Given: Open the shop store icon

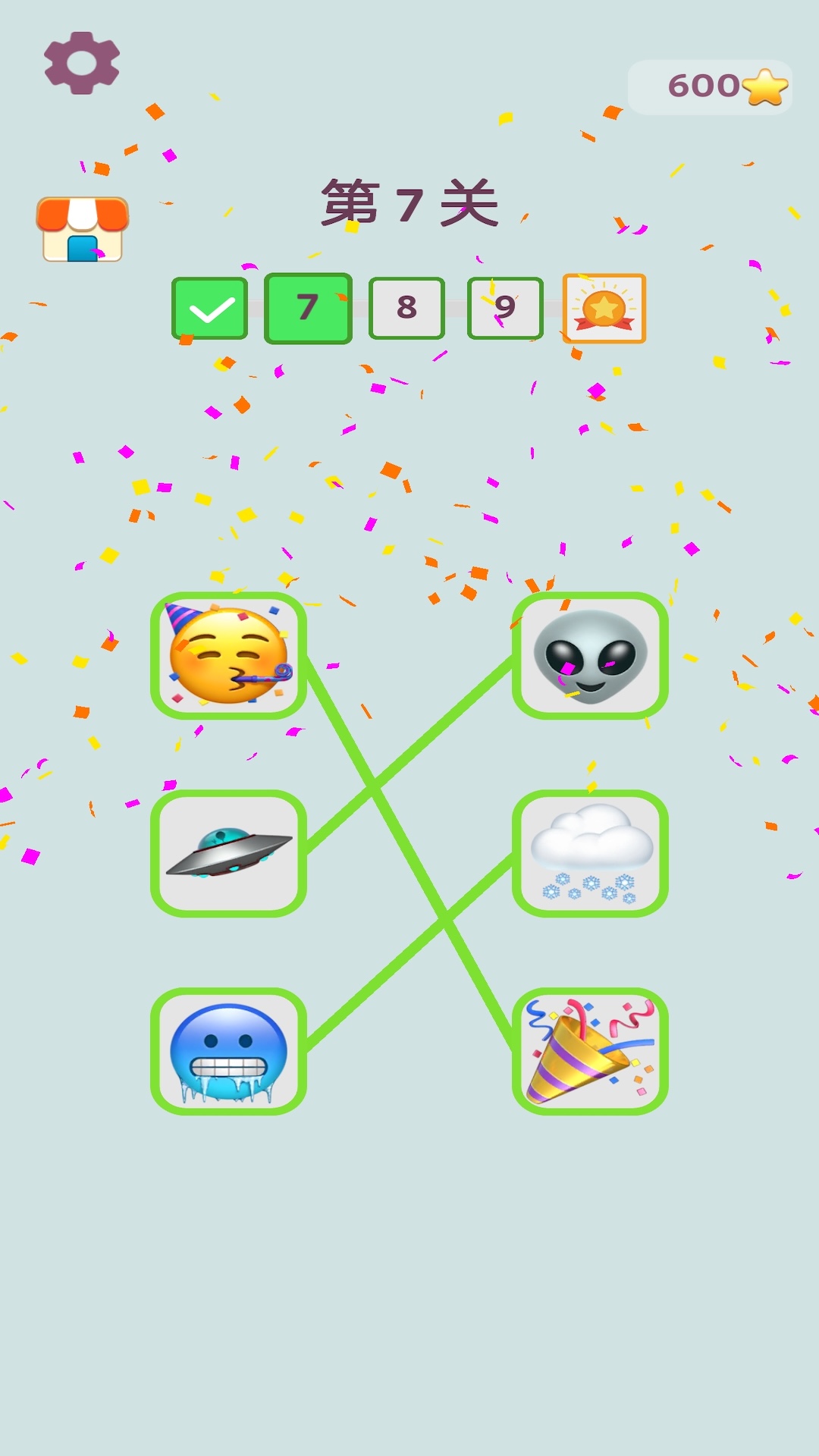Looking at the screenshot, I should [x=83, y=230].
